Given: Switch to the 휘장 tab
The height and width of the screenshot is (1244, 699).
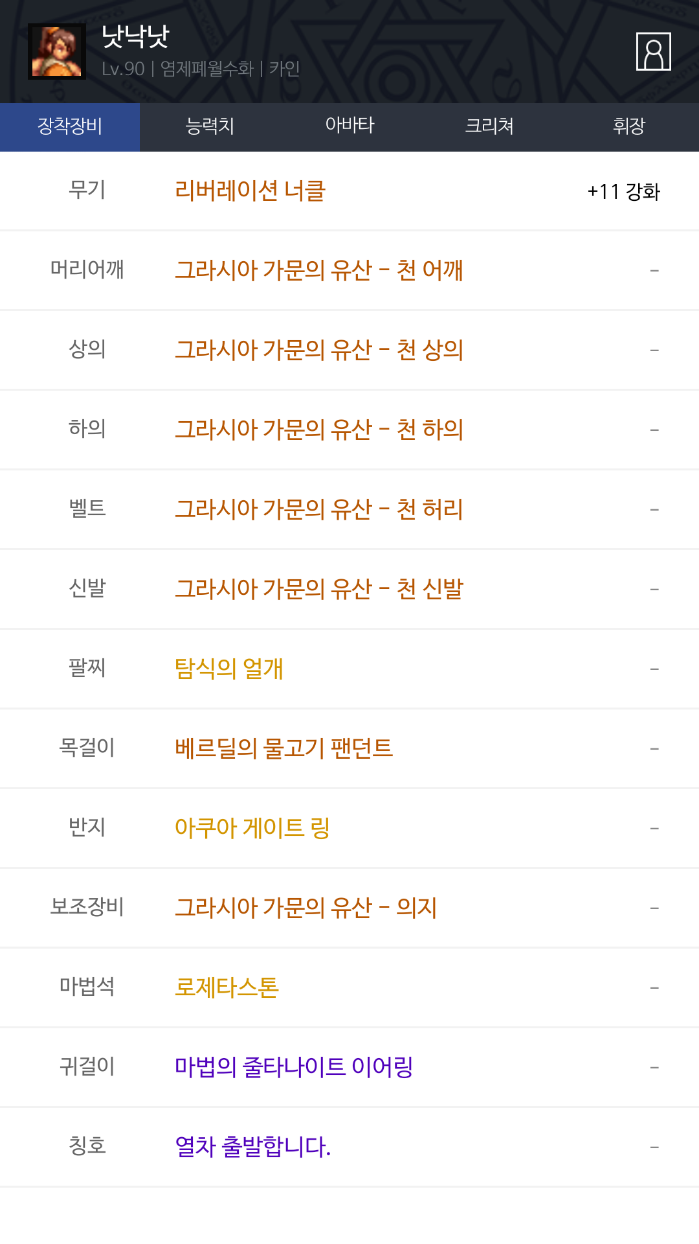Looking at the screenshot, I should tap(629, 126).
